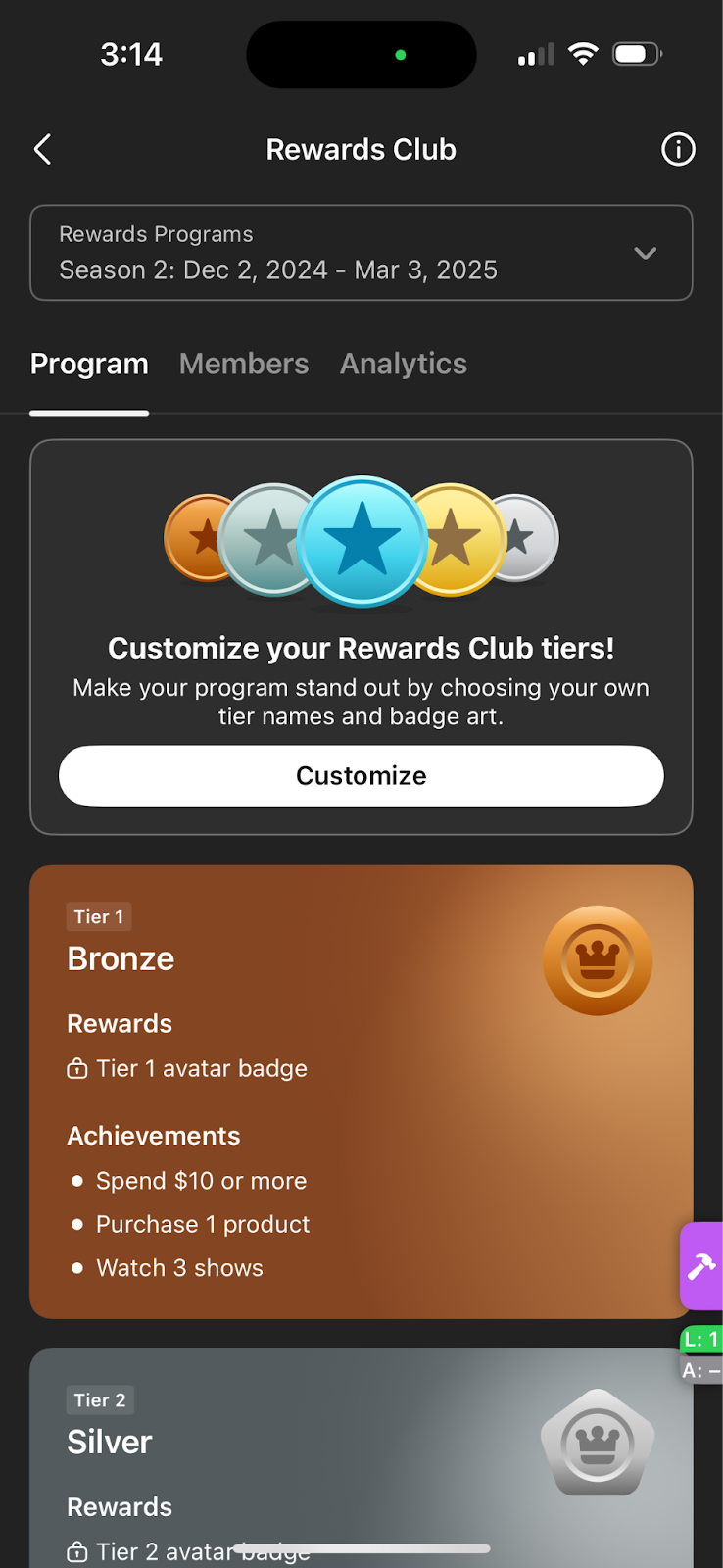This screenshot has width=723, height=1568.
Task: Open the purple hammer debug tool
Action: (701, 1266)
